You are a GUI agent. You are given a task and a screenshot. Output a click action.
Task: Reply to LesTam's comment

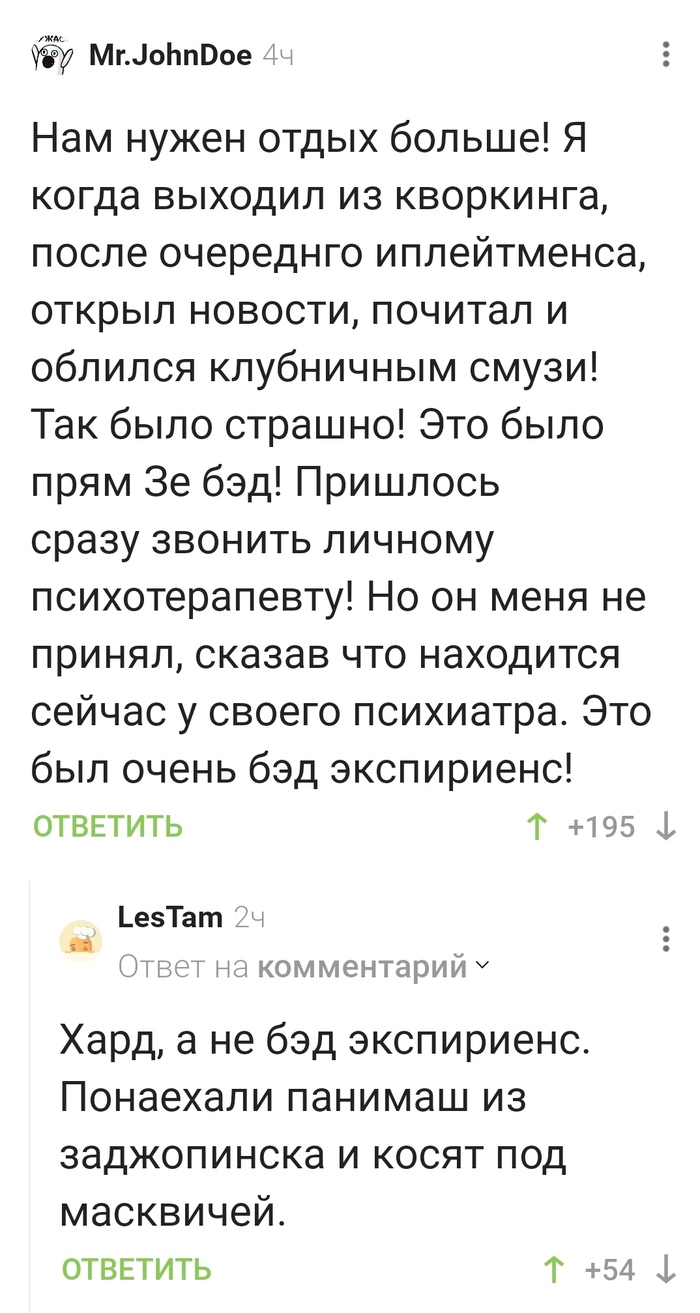point(137,1270)
